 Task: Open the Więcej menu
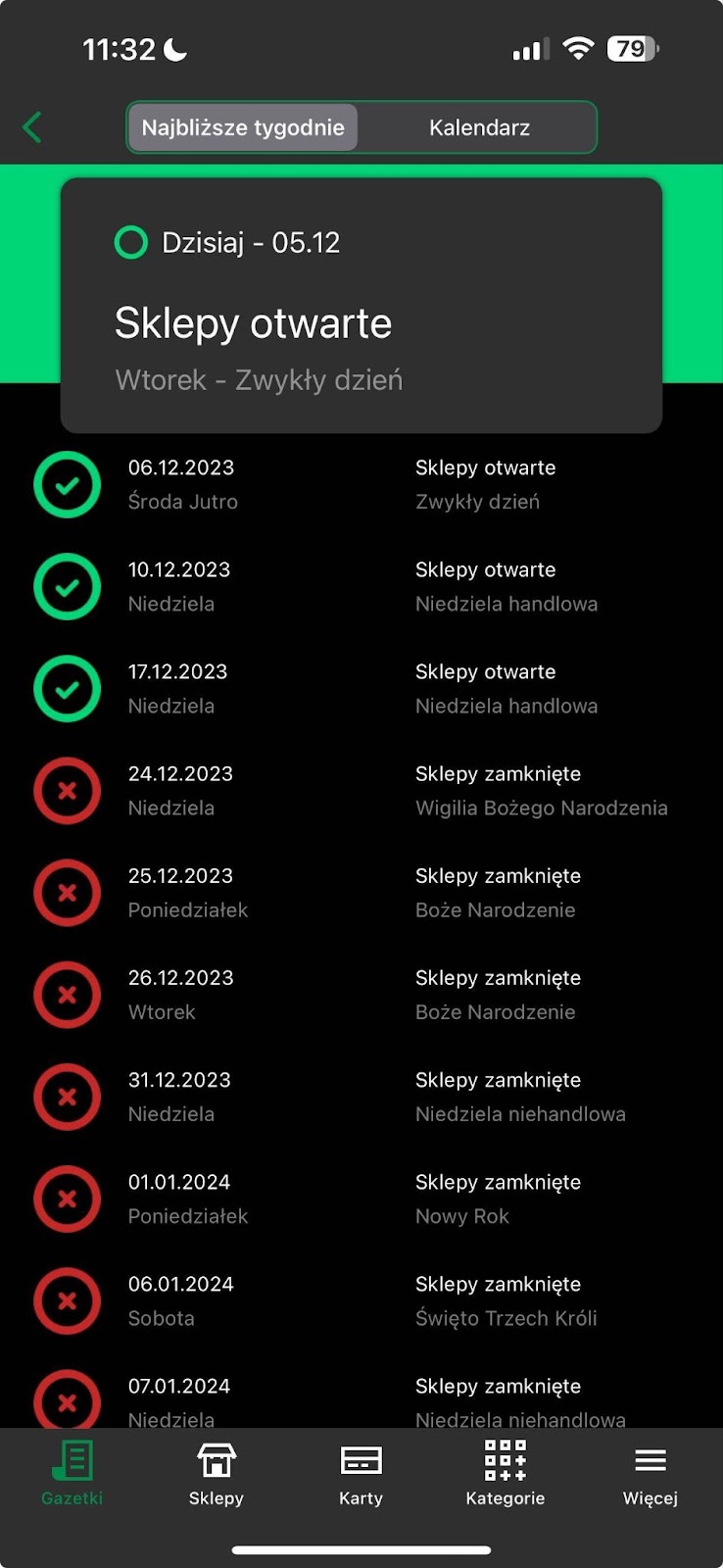tap(651, 1473)
